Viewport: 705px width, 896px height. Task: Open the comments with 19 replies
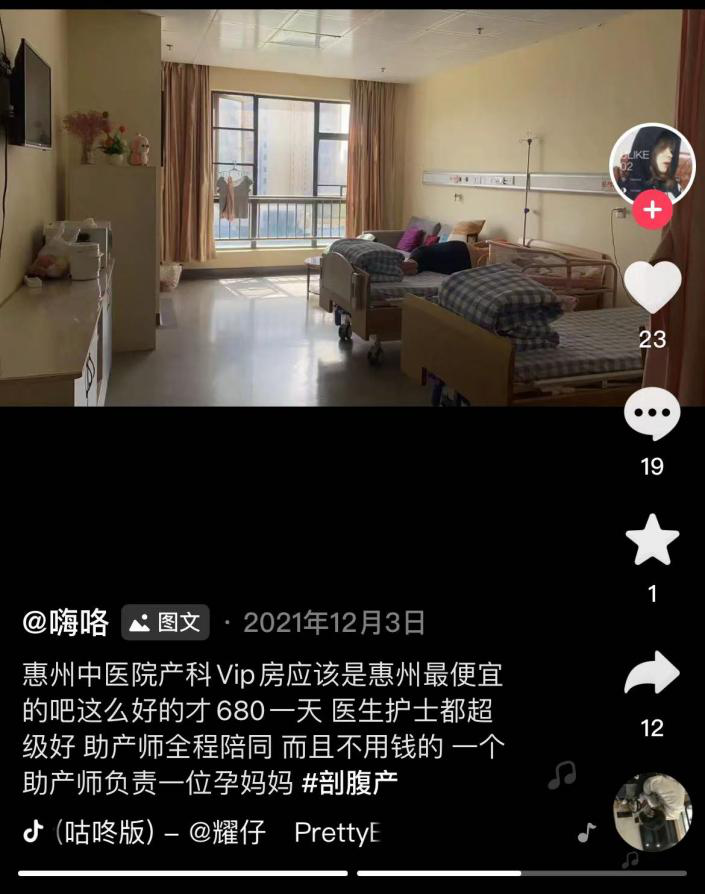(652, 415)
